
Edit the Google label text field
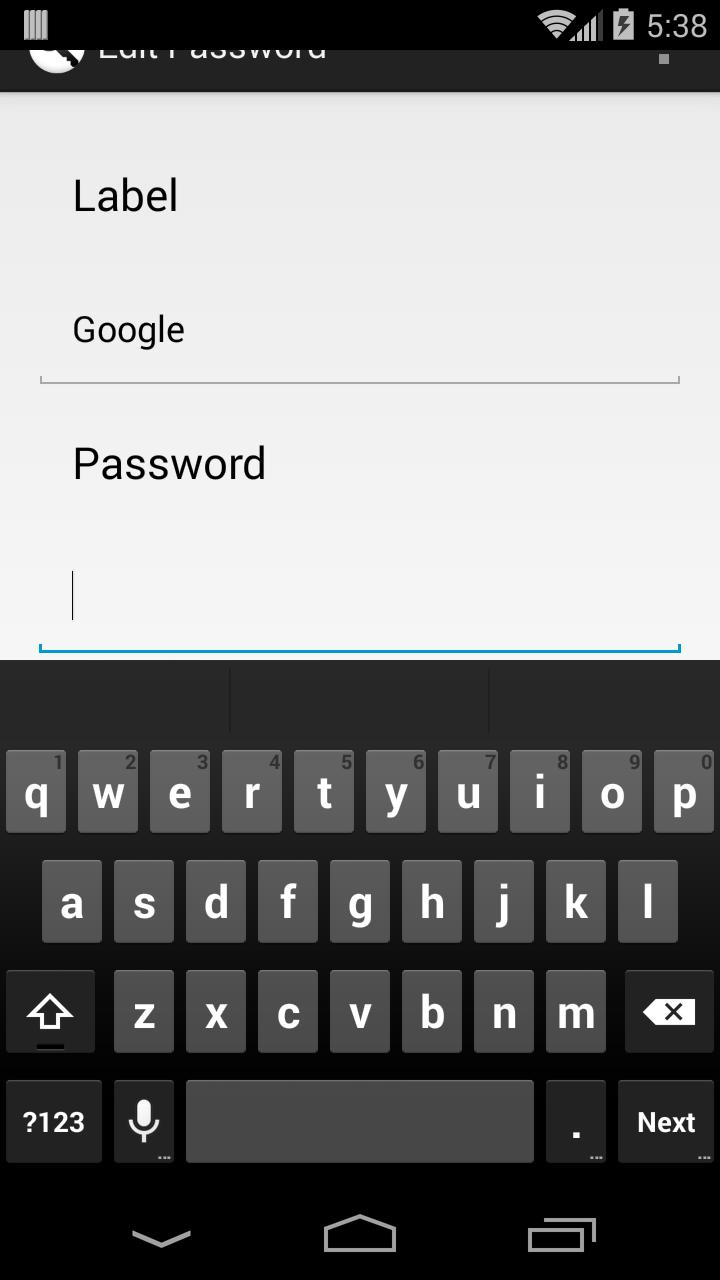click(x=360, y=330)
